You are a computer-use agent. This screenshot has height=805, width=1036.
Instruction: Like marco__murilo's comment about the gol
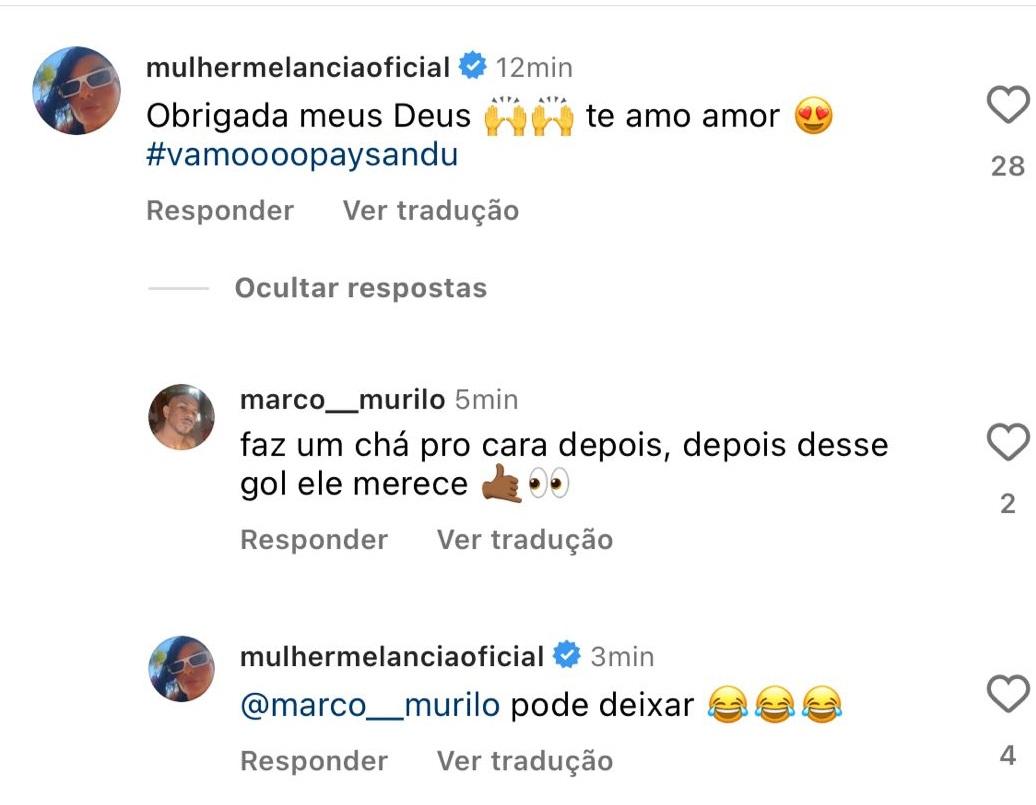(1007, 443)
